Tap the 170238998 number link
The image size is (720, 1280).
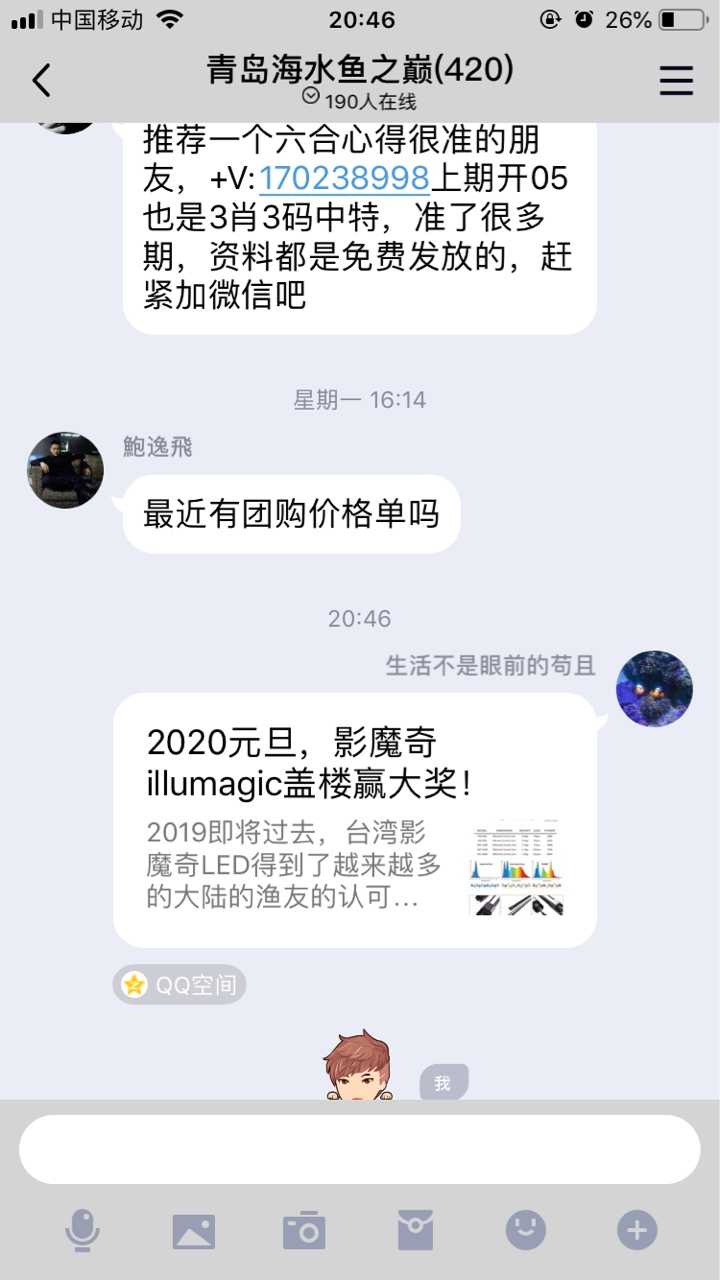pos(344,178)
